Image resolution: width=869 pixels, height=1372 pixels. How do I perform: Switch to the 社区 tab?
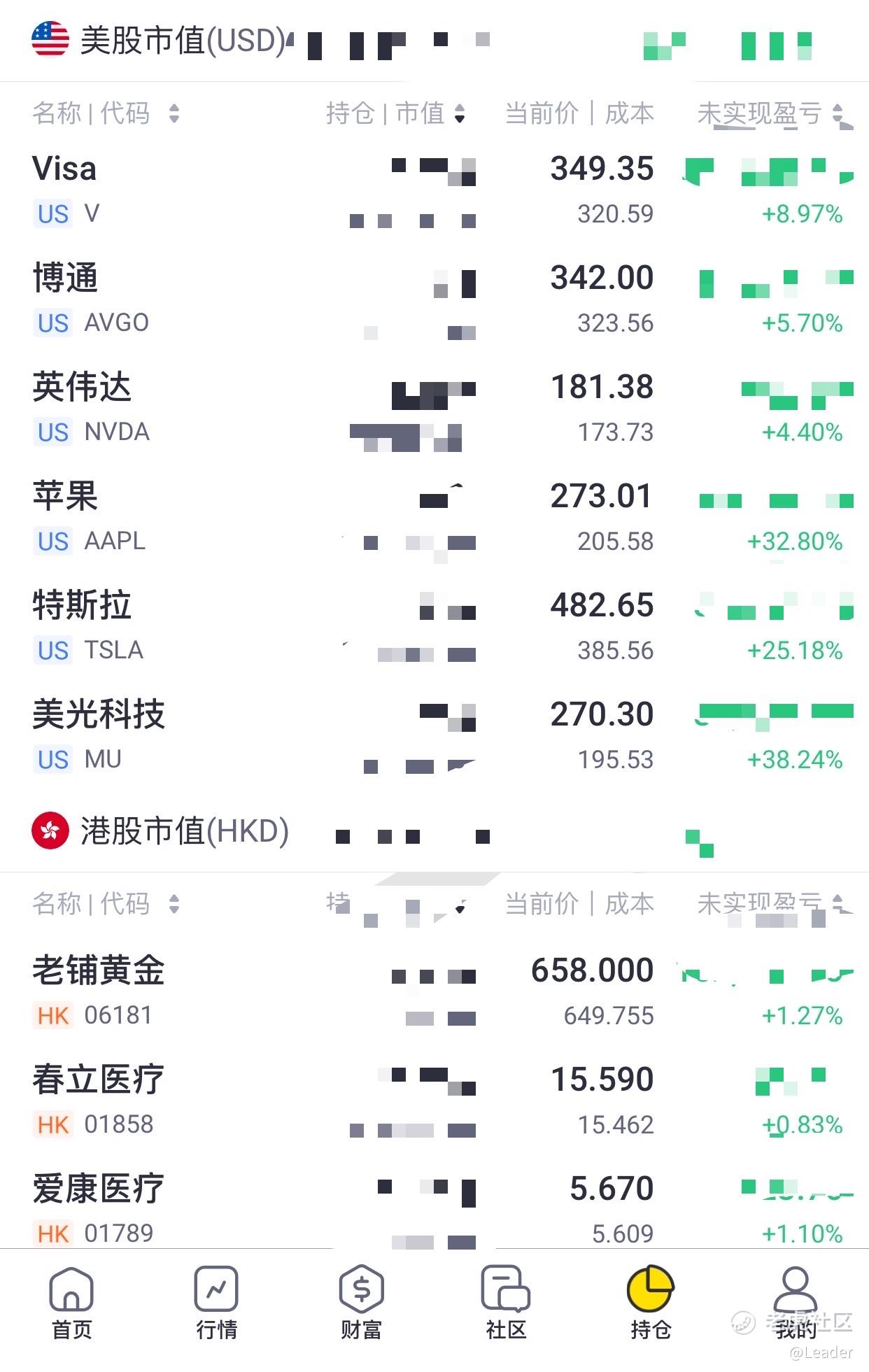[506, 1303]
